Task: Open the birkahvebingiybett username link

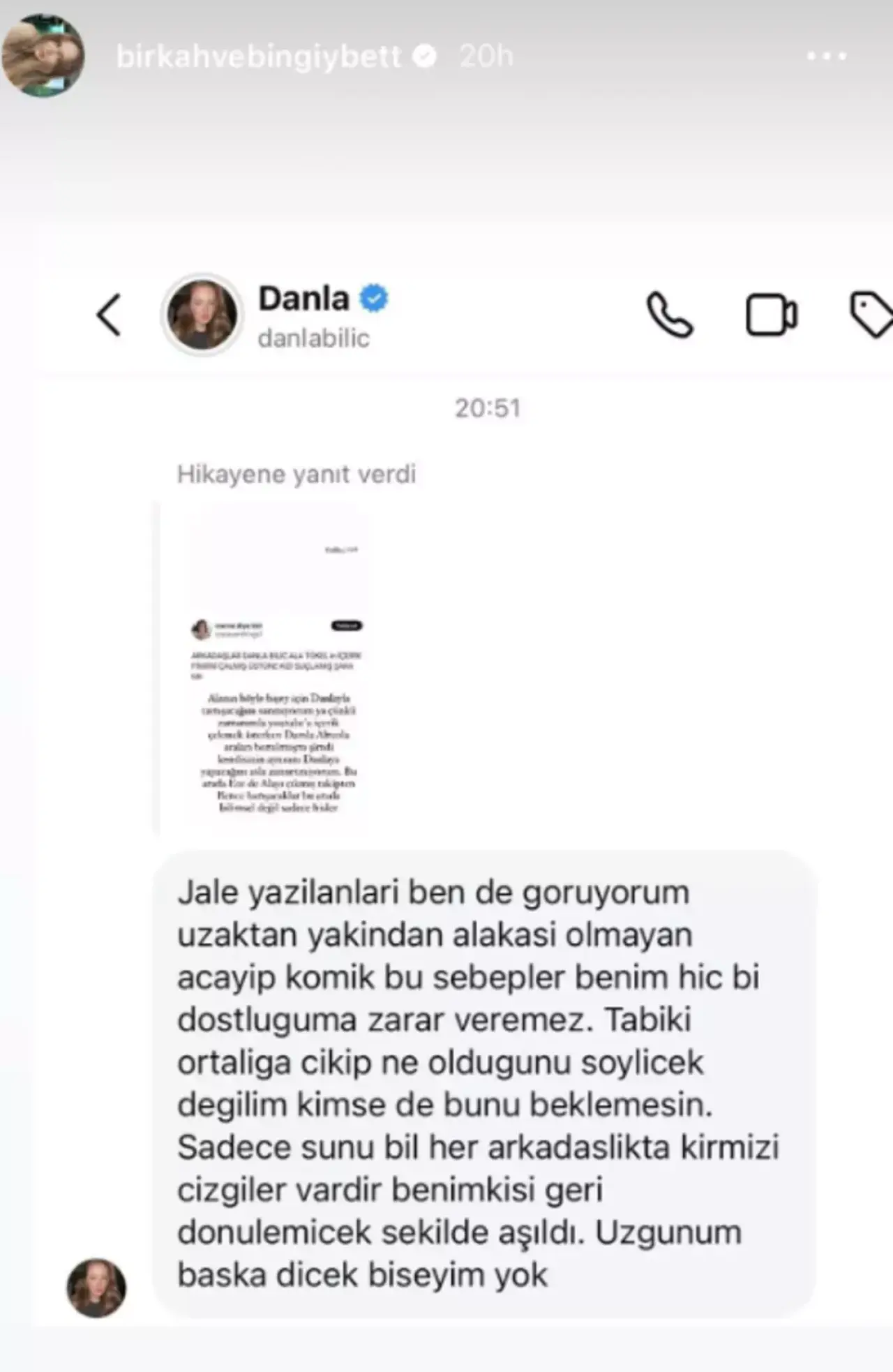Action: tap(259, 57)
